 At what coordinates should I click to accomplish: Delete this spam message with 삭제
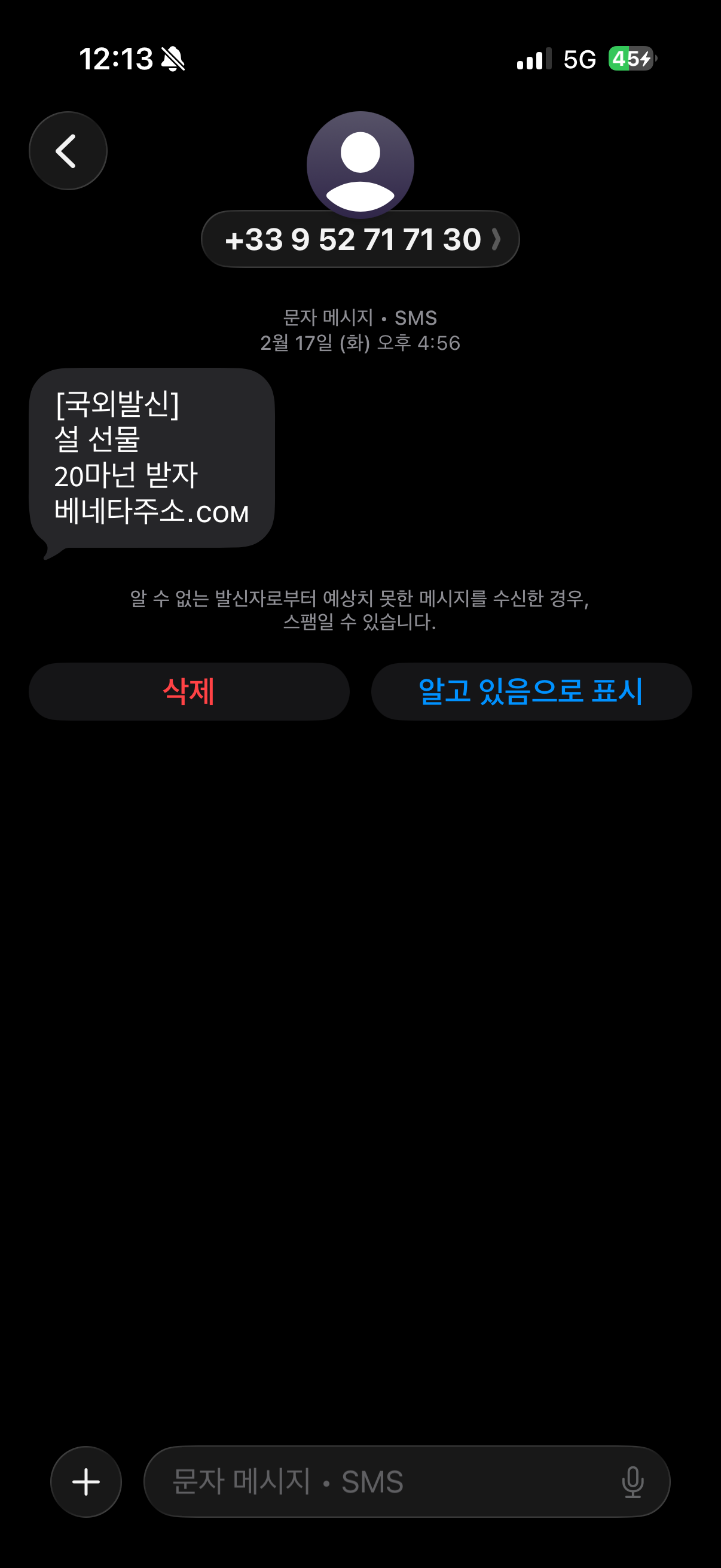(188, 691)
